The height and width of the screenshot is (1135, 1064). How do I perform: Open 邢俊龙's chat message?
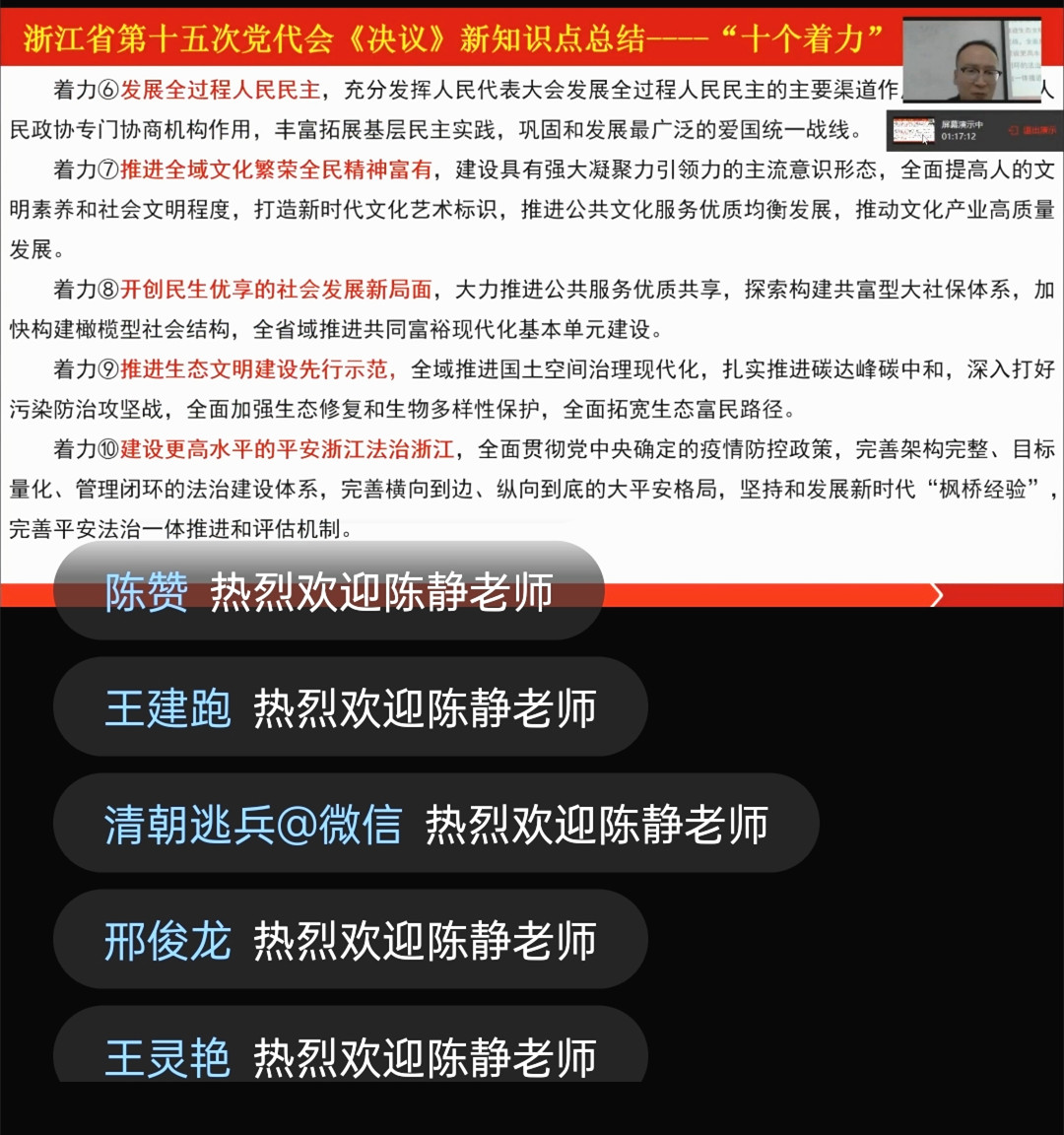click(350, 941)
